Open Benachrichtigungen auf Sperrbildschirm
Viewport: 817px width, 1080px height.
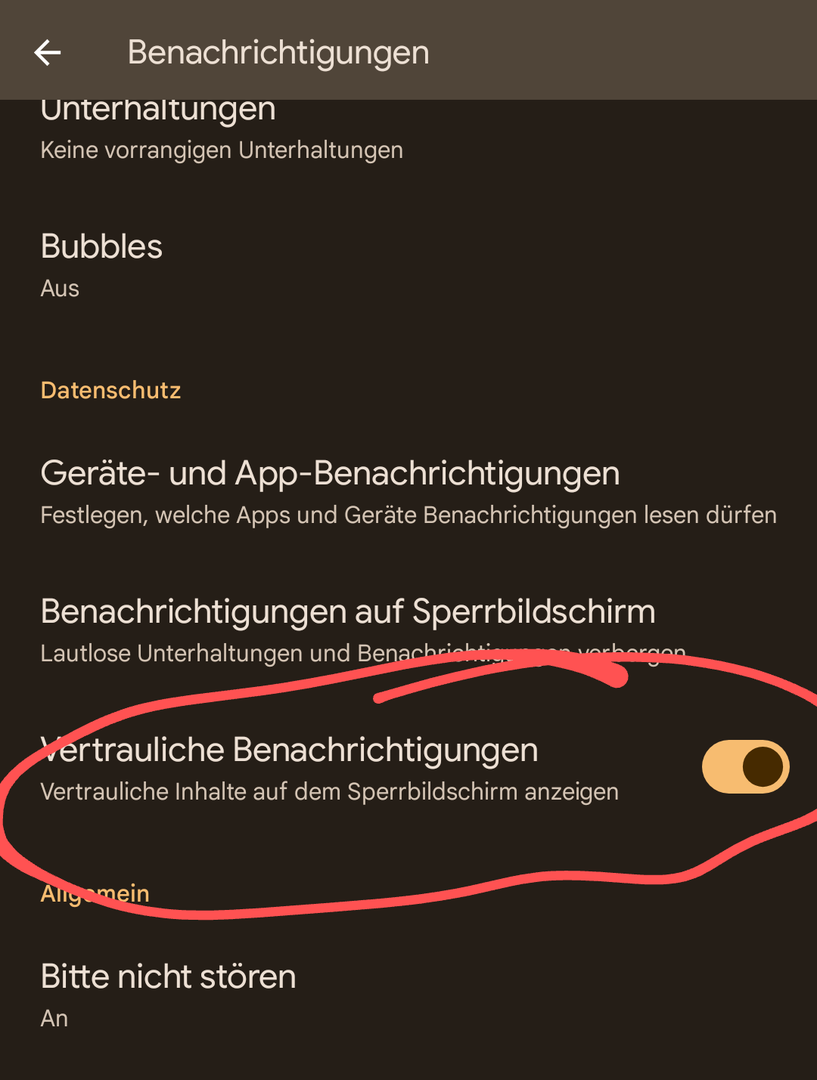pyautogui.click(x=348, y=629)
